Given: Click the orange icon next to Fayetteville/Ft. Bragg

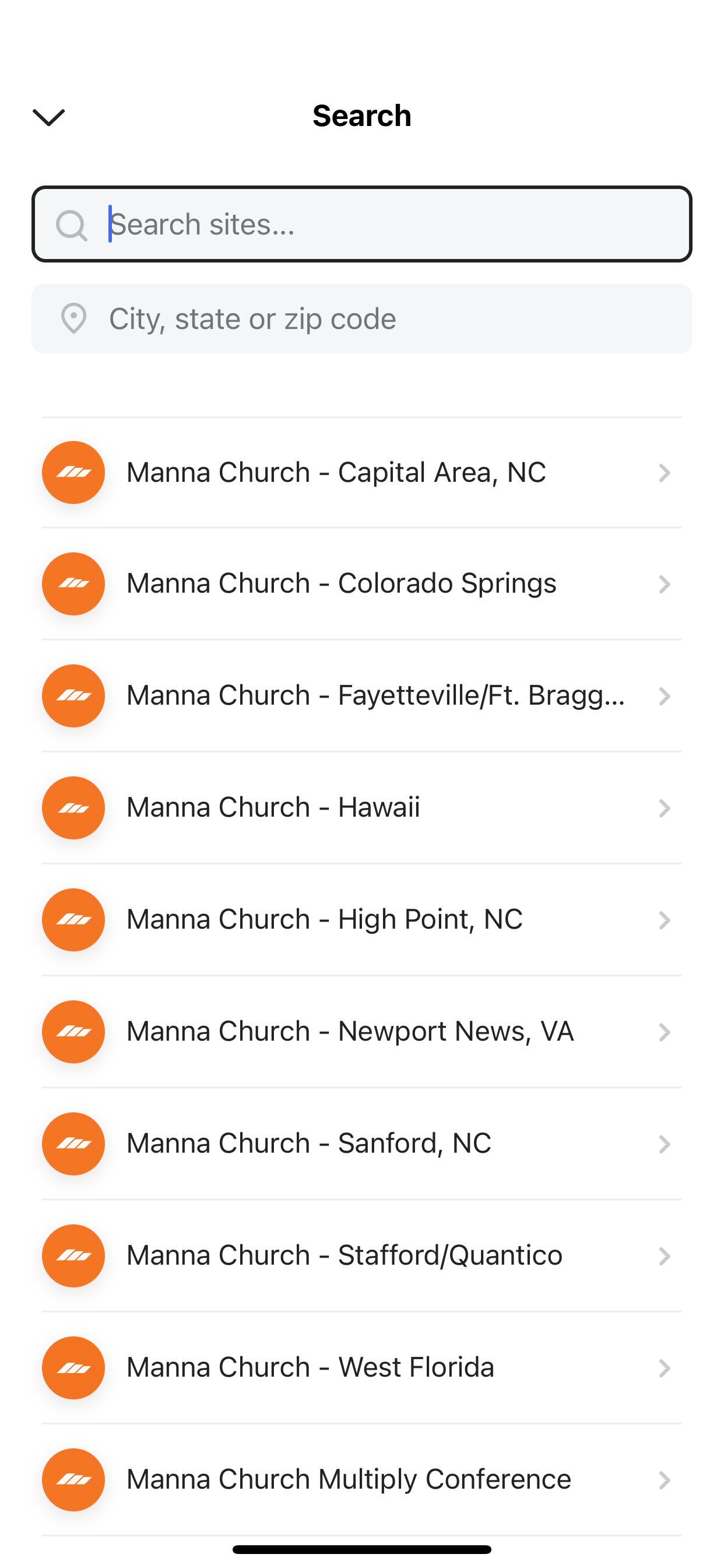Looking at the screenshot, I should tap(73, 696).
